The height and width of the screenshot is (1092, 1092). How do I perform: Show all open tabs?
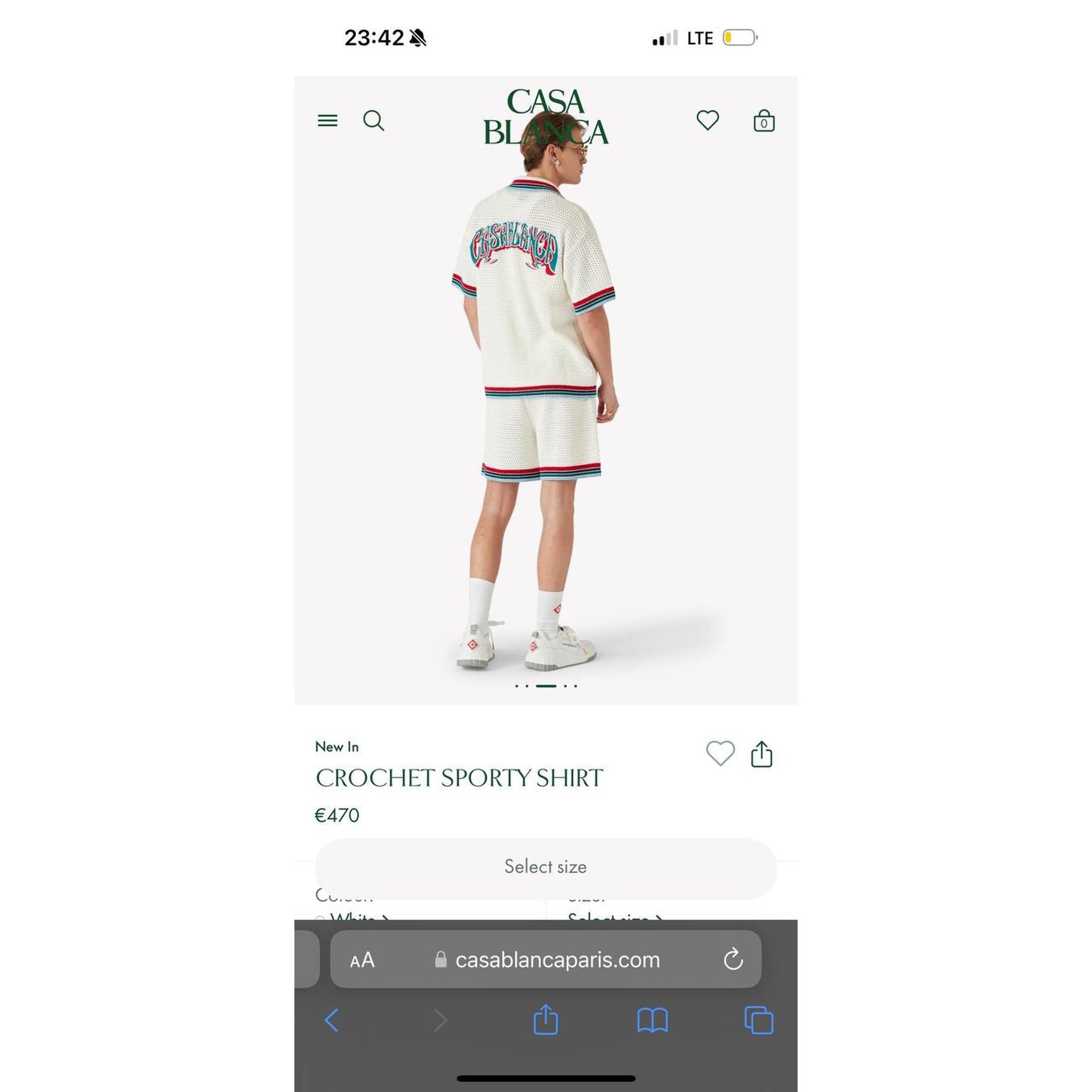[758, 1020]
